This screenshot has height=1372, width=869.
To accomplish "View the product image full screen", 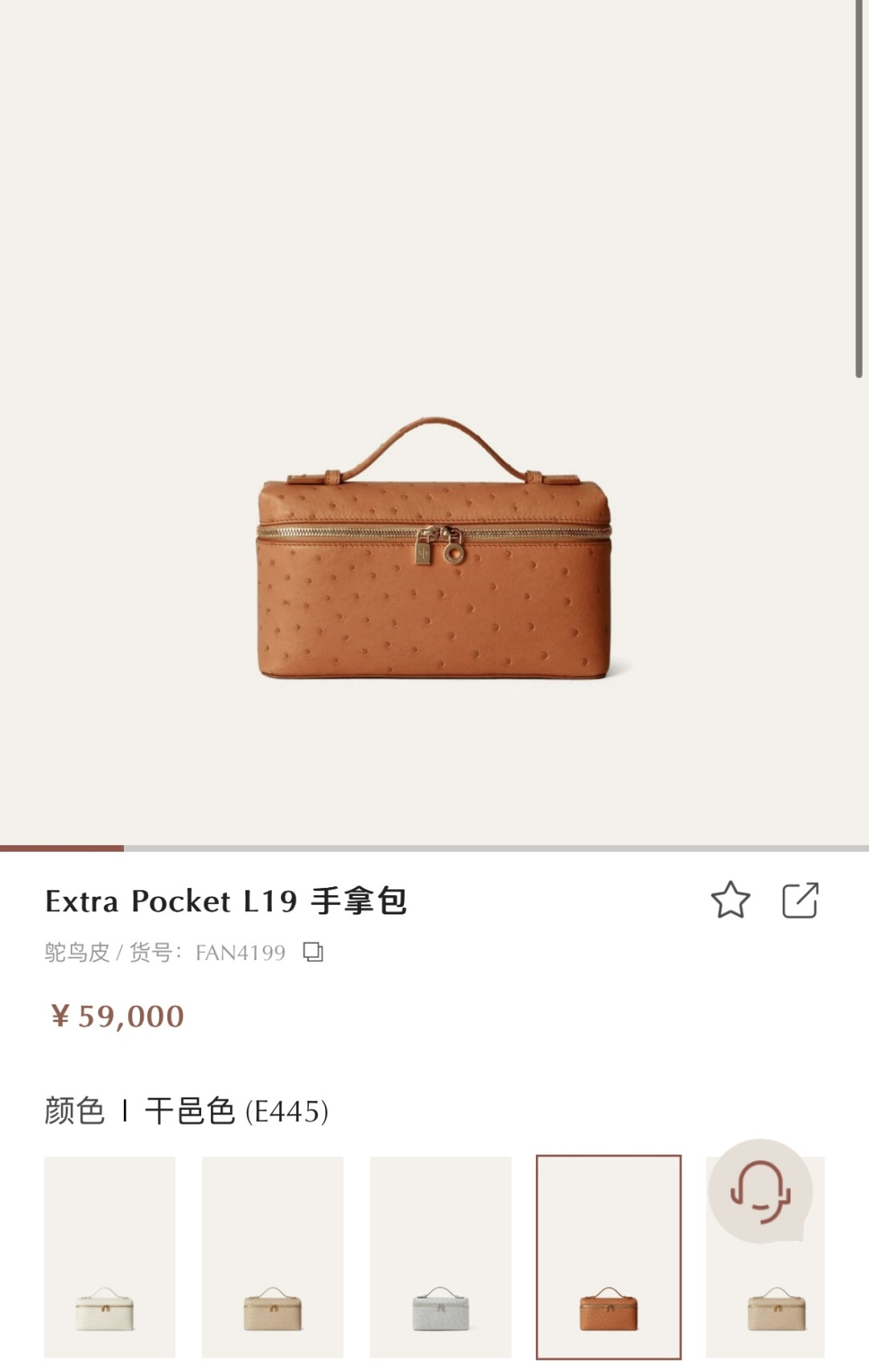I will coord(434,547).
